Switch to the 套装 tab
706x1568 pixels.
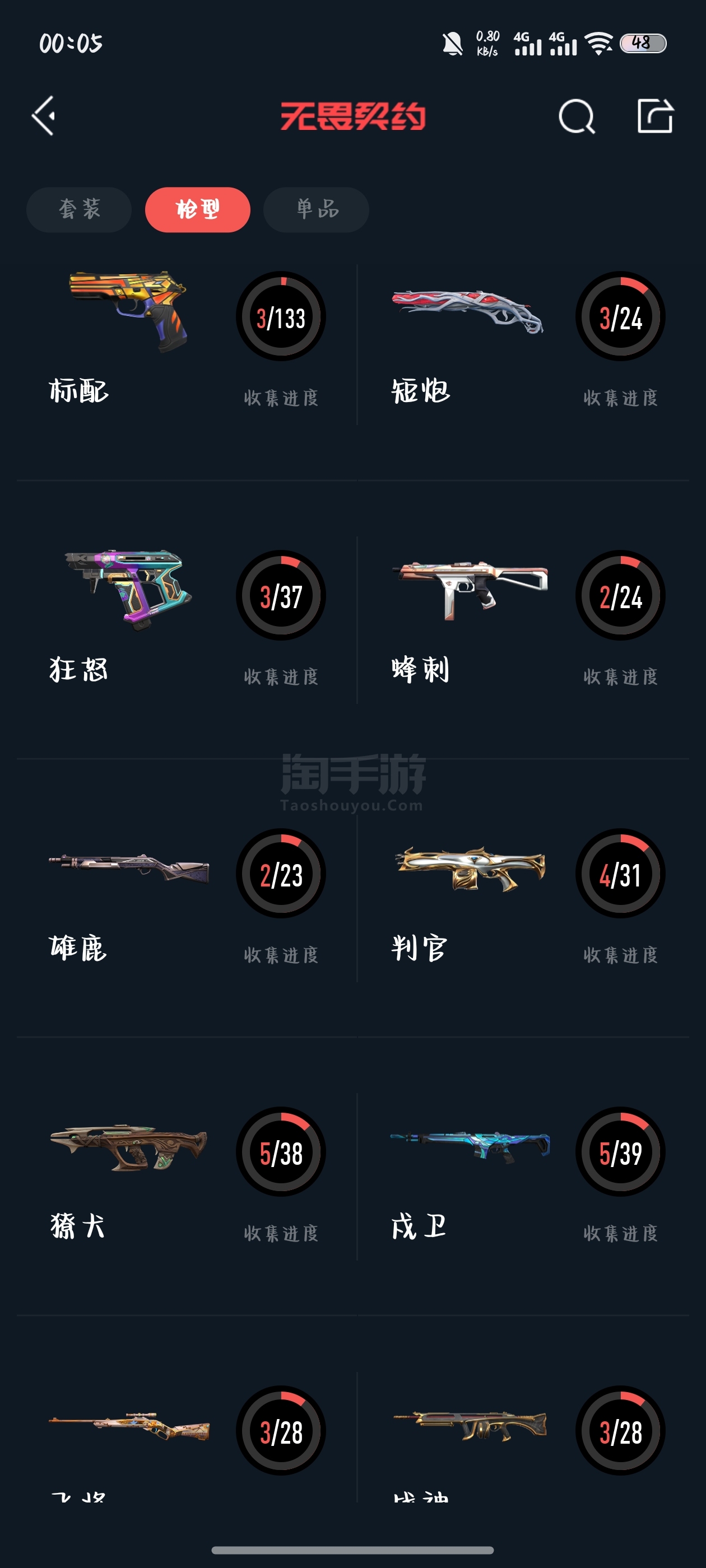pos(79,209)
